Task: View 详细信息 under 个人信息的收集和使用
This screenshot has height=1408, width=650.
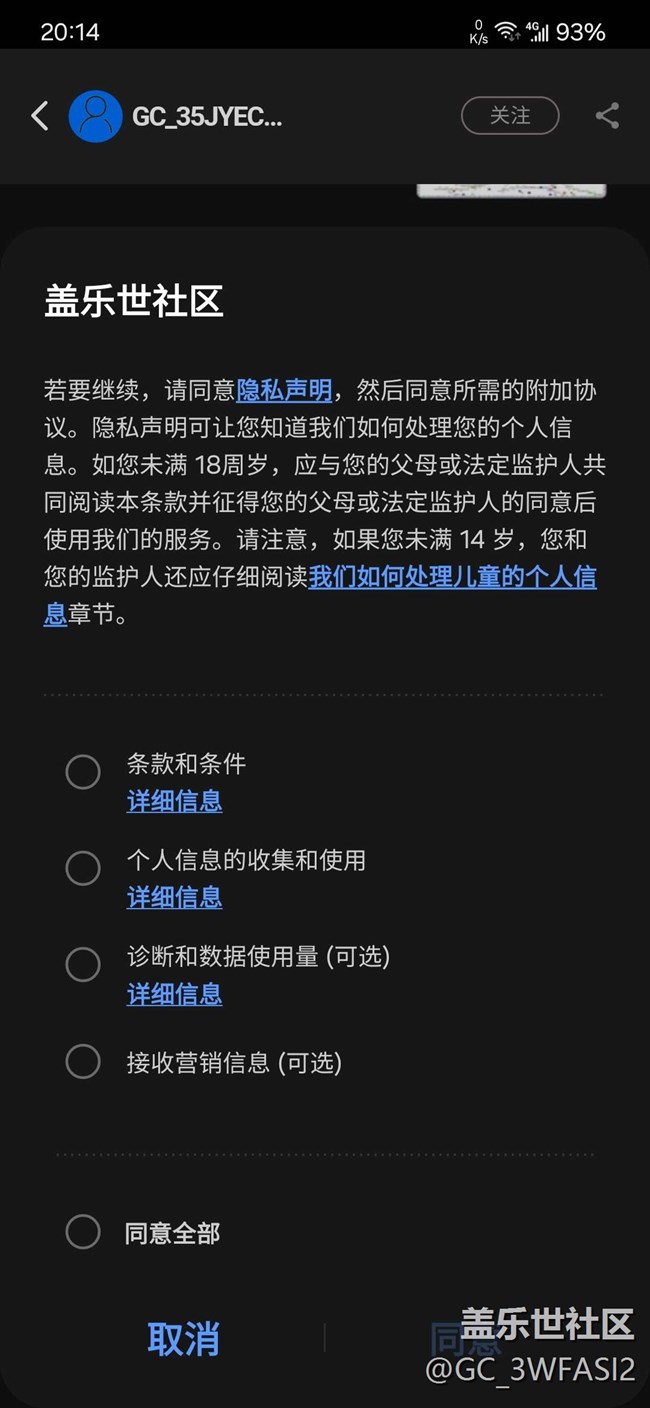Action: tap(174, 897)
